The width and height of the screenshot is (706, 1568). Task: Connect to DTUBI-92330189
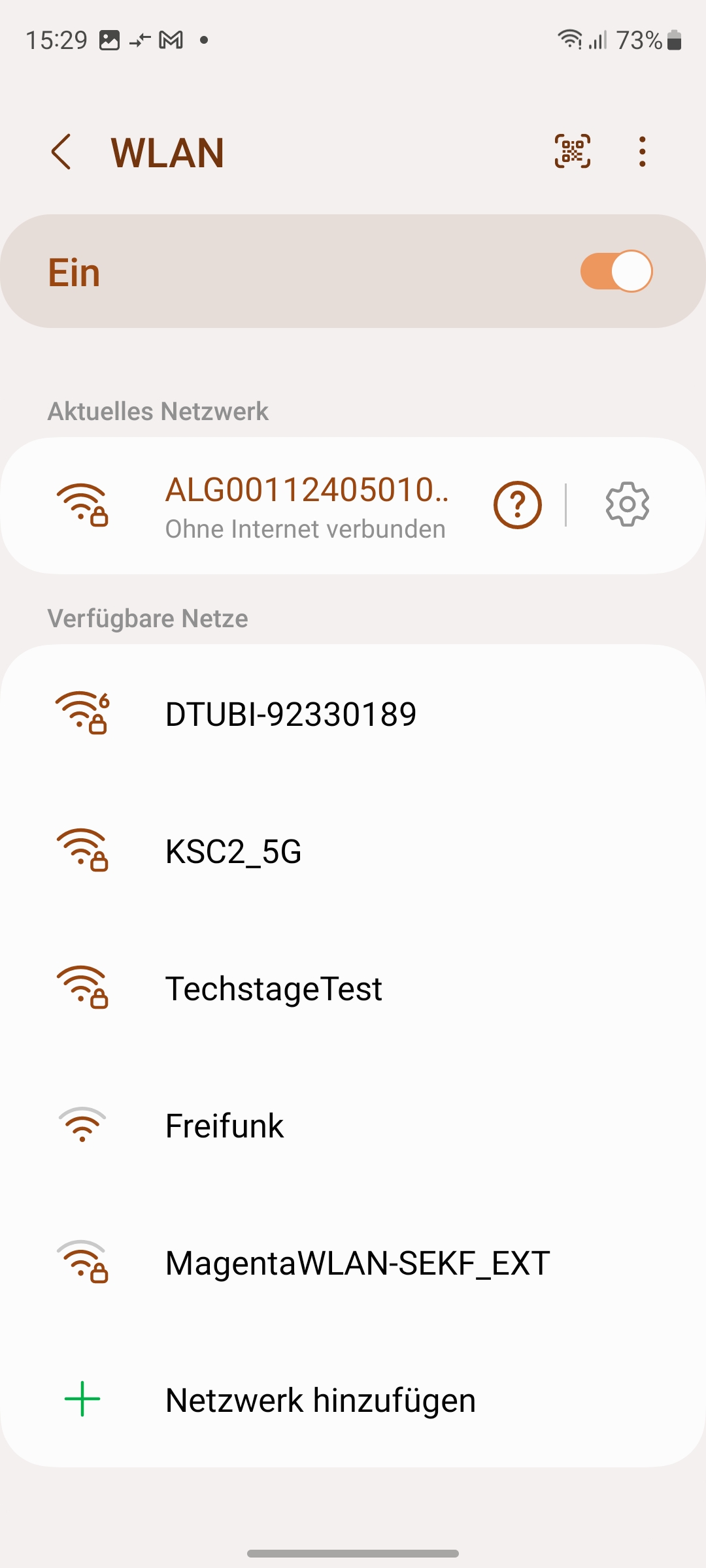pos(291,714)
